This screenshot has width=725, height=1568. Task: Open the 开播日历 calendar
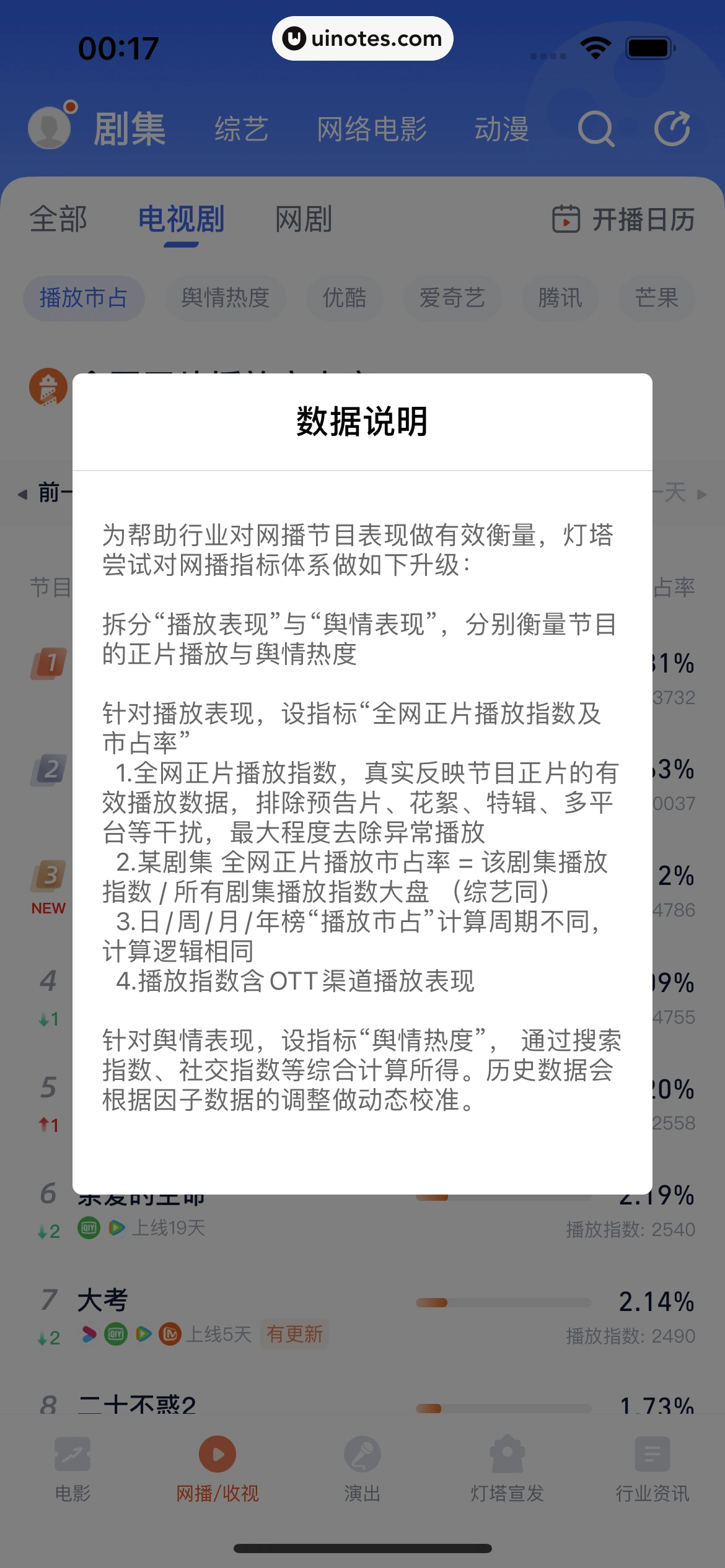pos(623,219)
